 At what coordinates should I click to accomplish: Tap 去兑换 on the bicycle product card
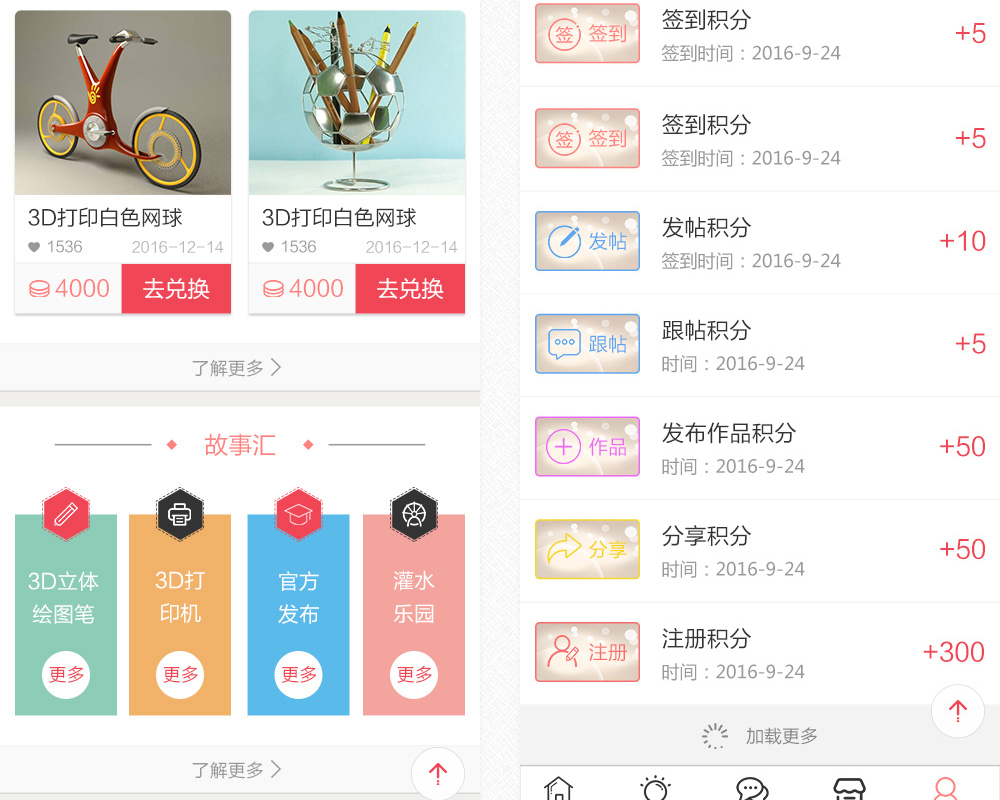[176, 289]
